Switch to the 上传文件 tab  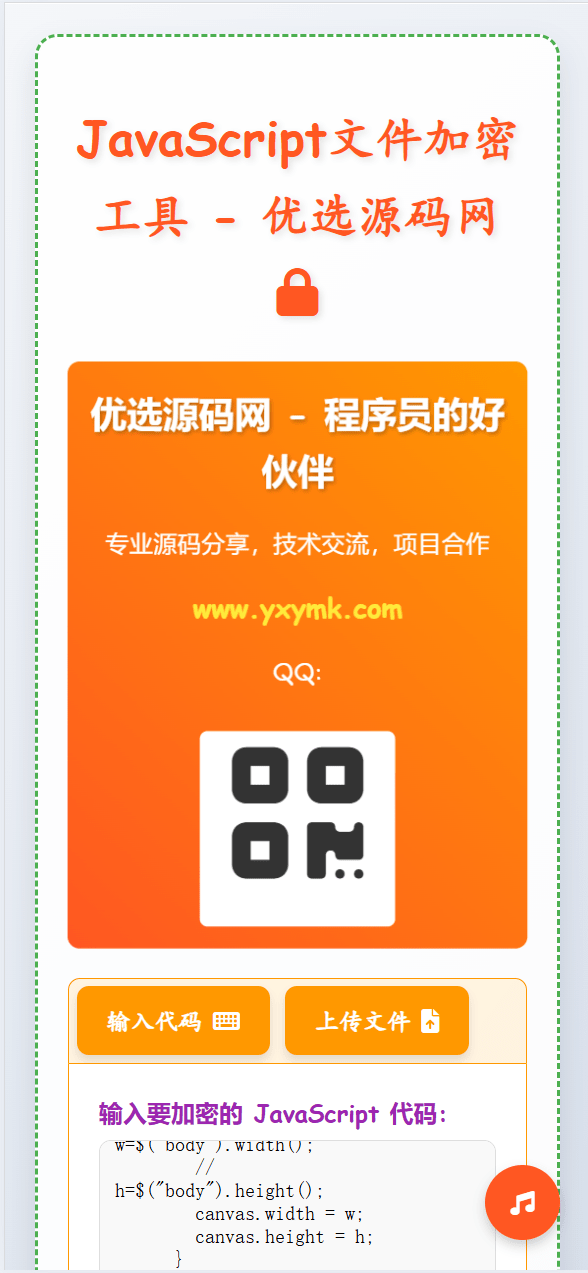(377, 1020)
